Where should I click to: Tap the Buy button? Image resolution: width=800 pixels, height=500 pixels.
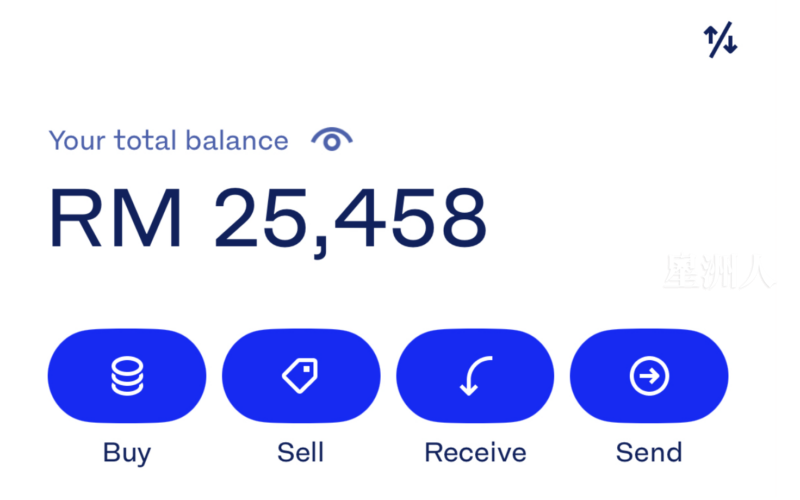click(x=127, y=377)
